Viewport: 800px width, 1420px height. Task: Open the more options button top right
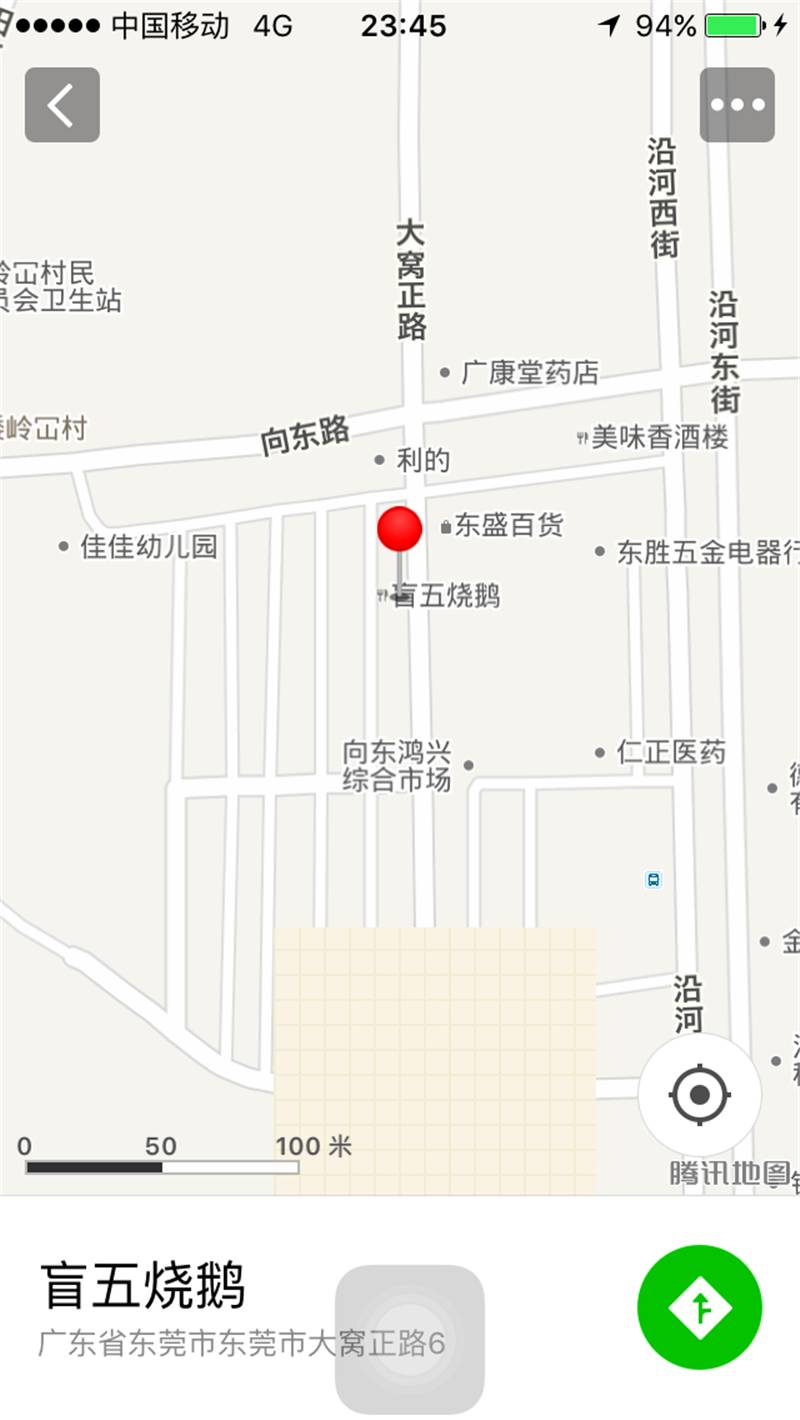[x=737, y=103]
